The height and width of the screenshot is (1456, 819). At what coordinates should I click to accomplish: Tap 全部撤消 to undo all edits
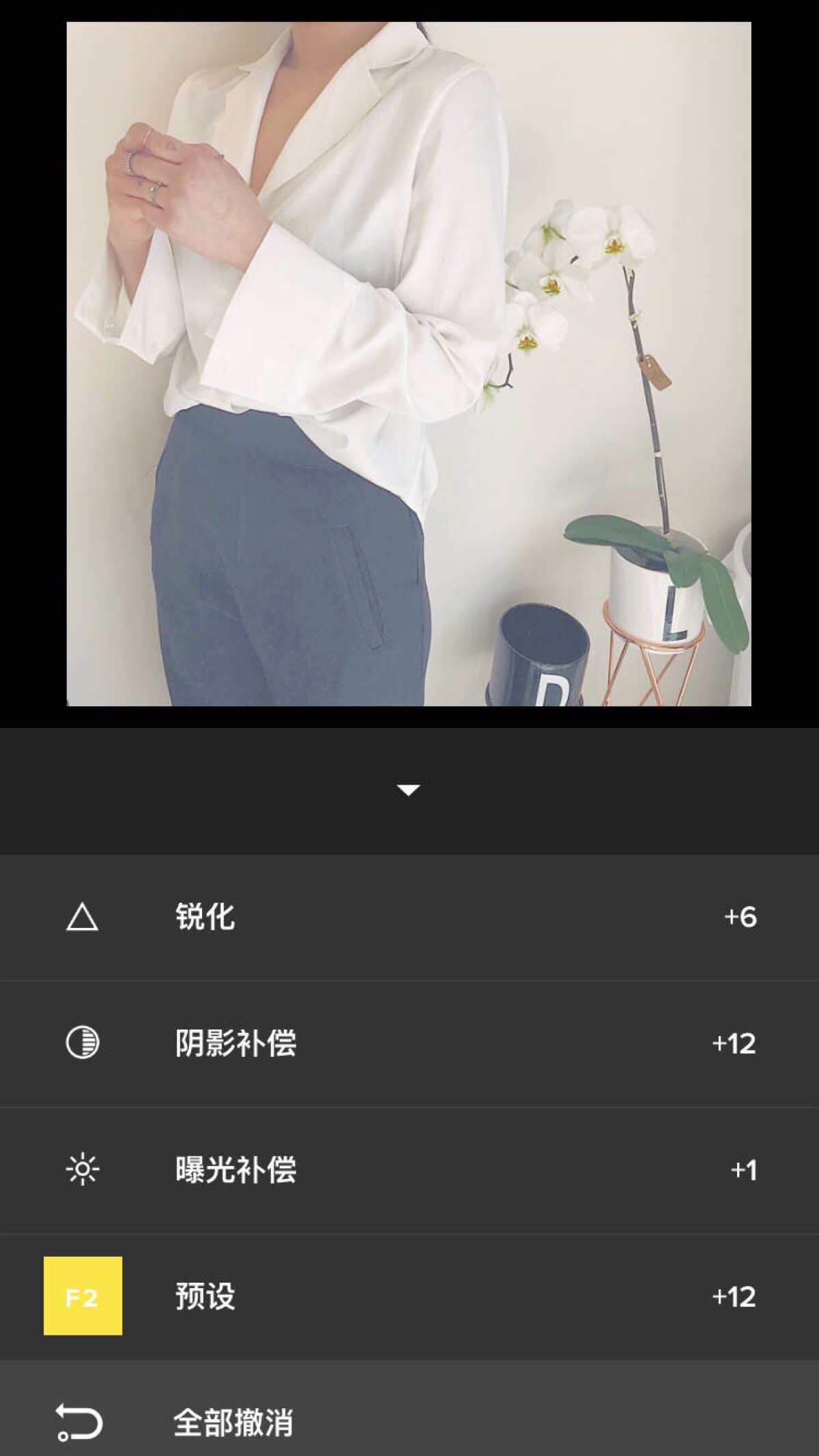(232, 1423)
